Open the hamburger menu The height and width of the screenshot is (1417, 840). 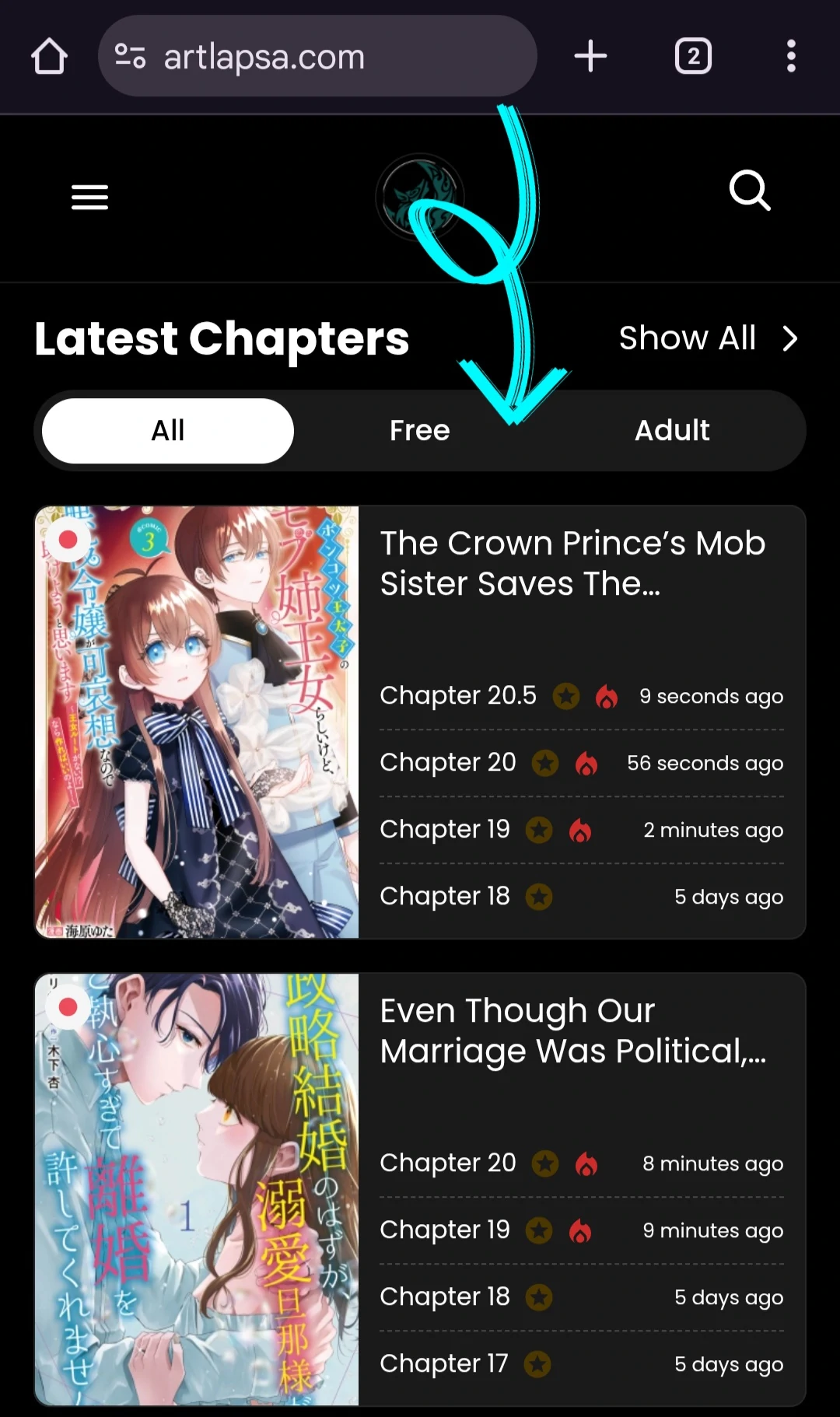[89, 198]
